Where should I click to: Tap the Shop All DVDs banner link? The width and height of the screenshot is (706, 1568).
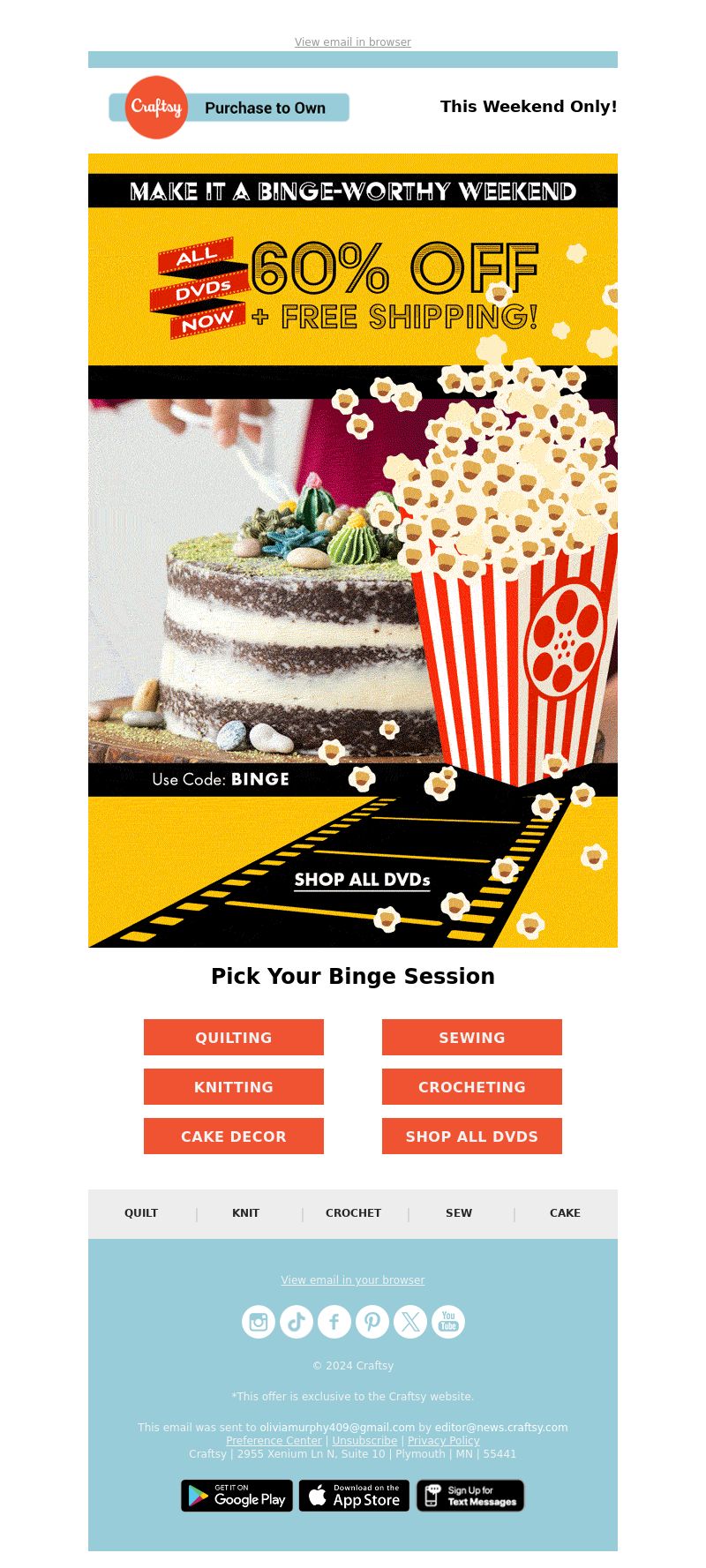coord(362,880)
